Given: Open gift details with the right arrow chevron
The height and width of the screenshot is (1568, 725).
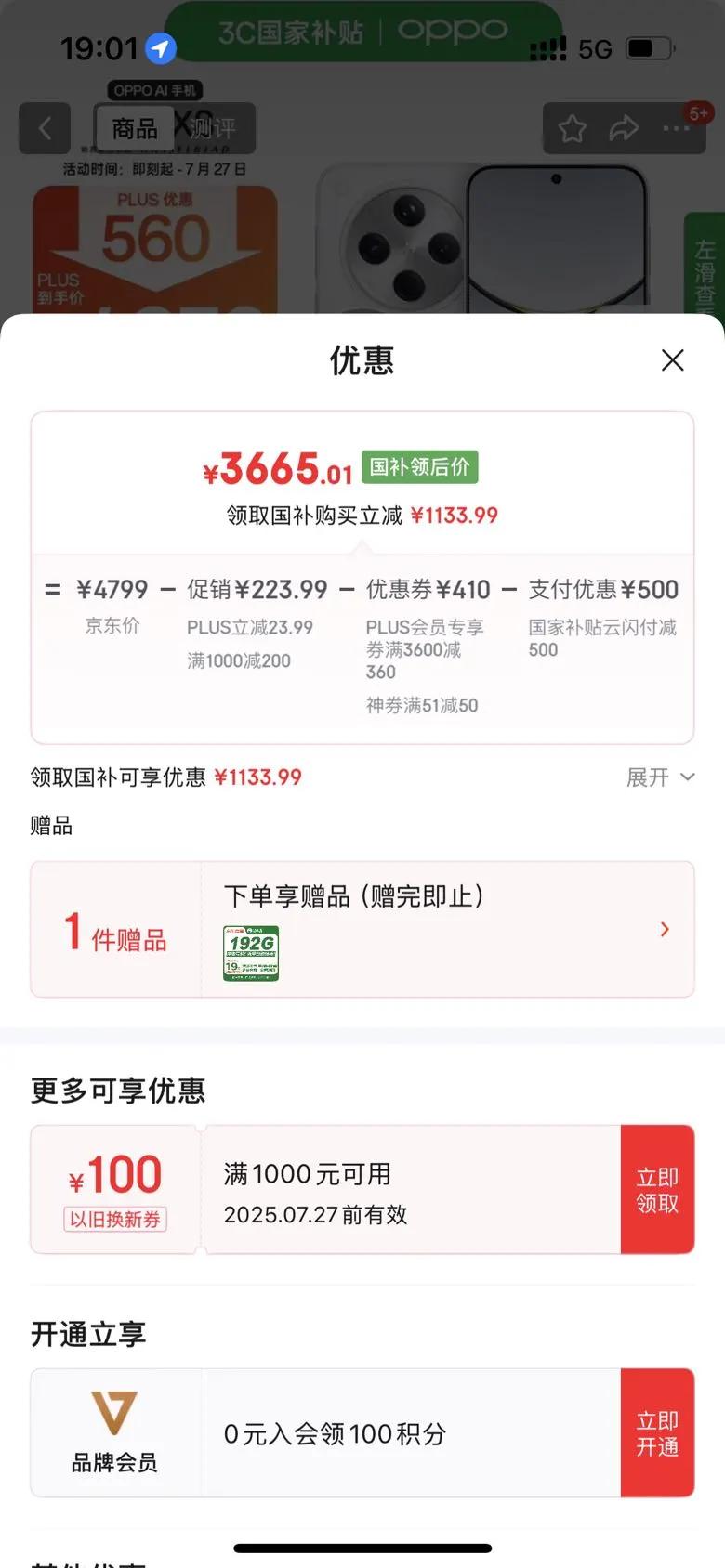Looking at the screenshot, I should pos(665,929).
